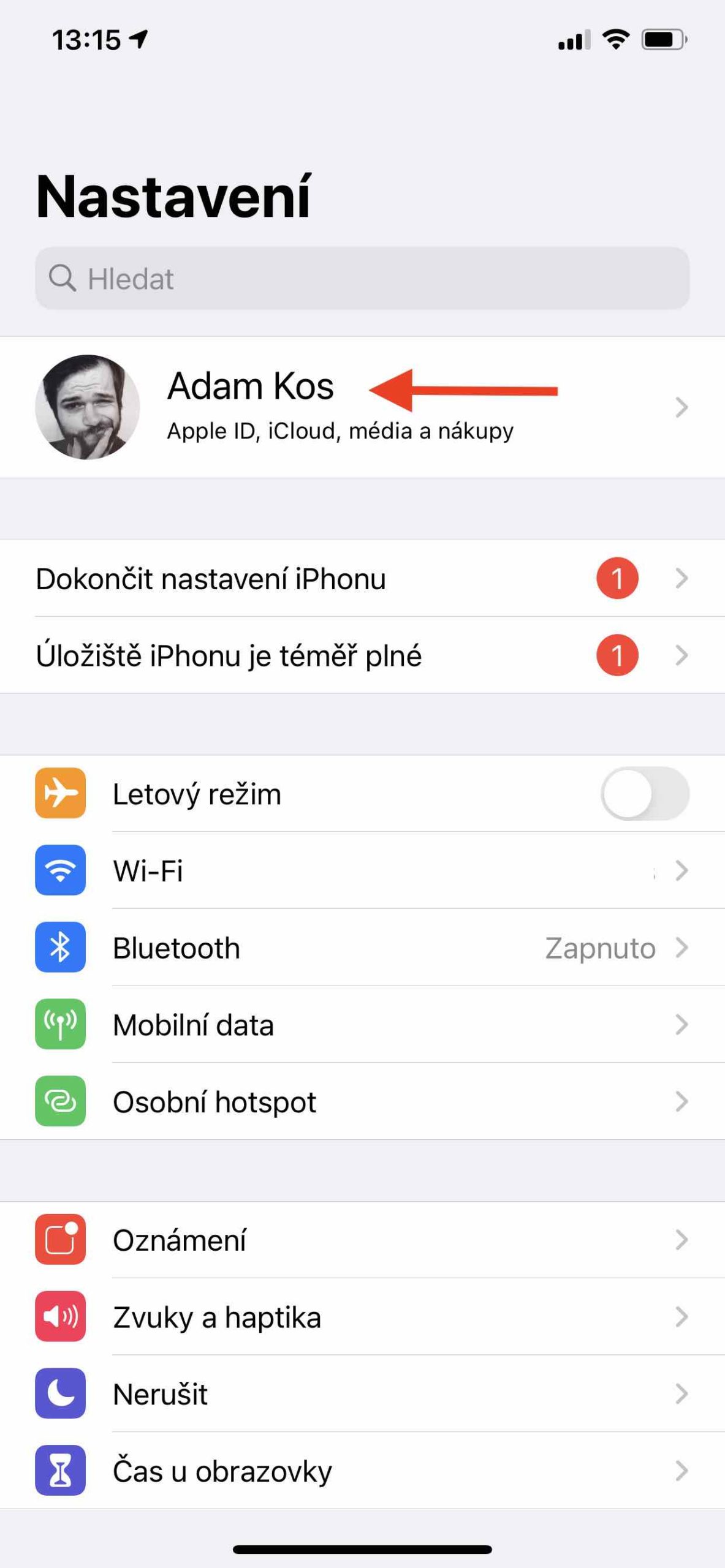The width and height of the screenshot is (725, 1568).
Task: Select the Zvuky a haptika speaker icon
Action: (60, 1317)
